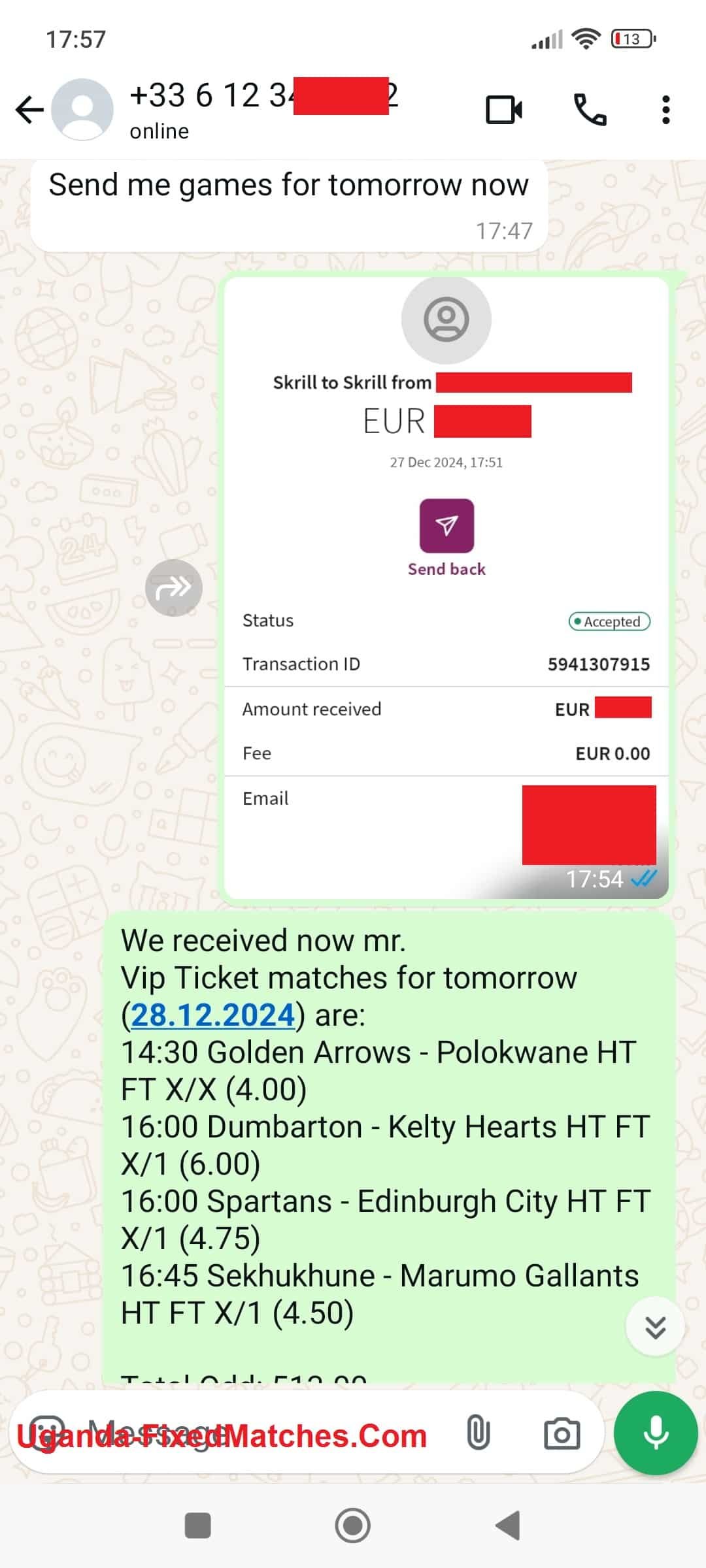Go back to the chat list
Screen dimensions: 706x1568
(x=29, y=109)
